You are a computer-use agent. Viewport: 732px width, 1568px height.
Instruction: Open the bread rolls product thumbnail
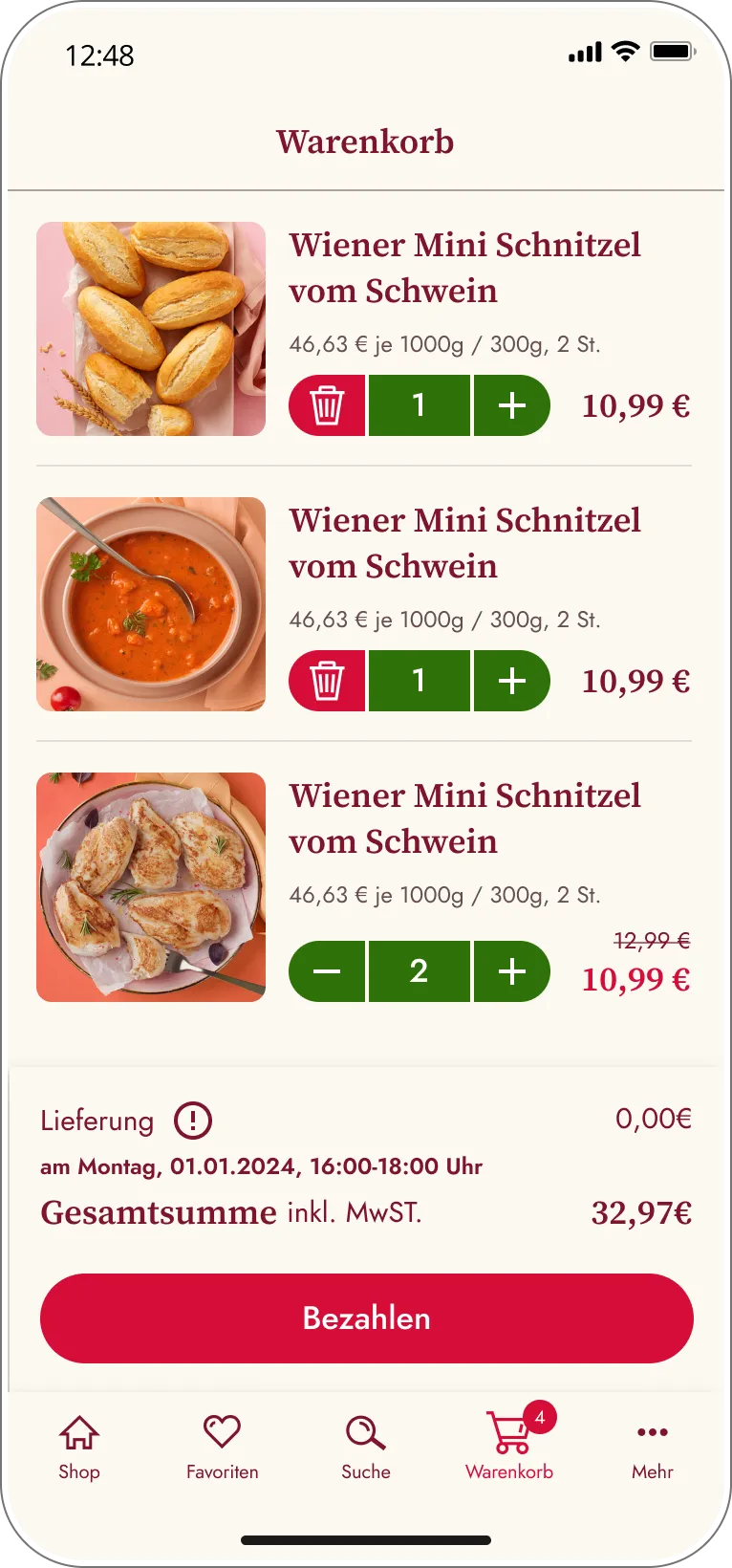pos(151,329)
